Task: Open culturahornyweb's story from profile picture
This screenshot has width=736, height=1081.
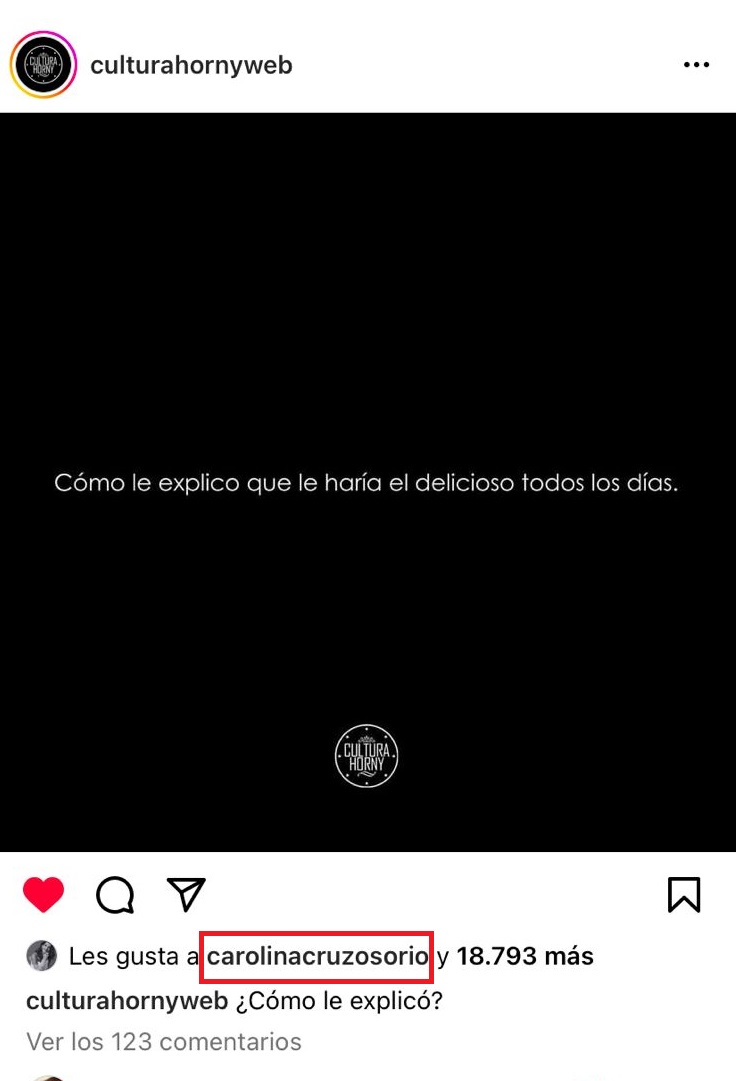Action: point(43,65)
